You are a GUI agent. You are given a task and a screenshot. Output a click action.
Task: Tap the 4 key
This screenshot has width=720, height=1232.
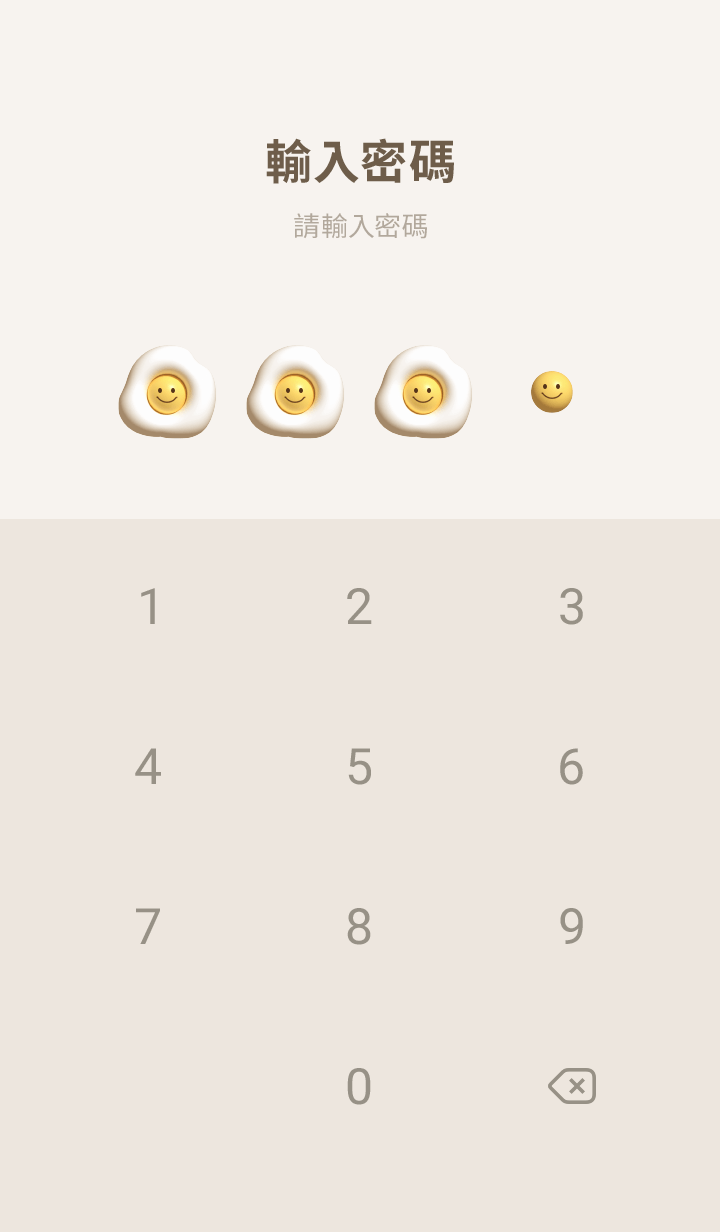[148, 767]
